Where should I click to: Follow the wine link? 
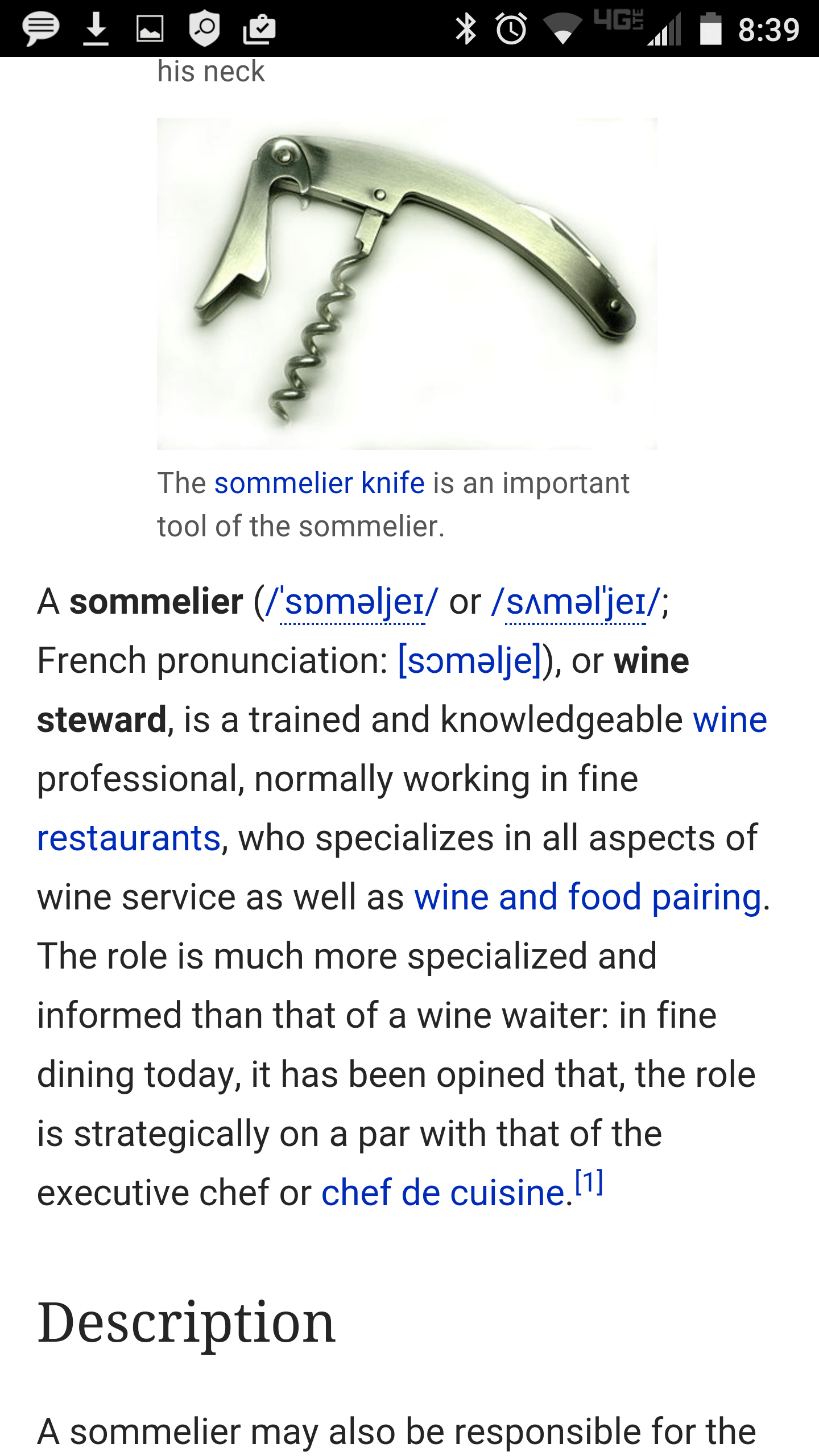[x=730, y=720]
